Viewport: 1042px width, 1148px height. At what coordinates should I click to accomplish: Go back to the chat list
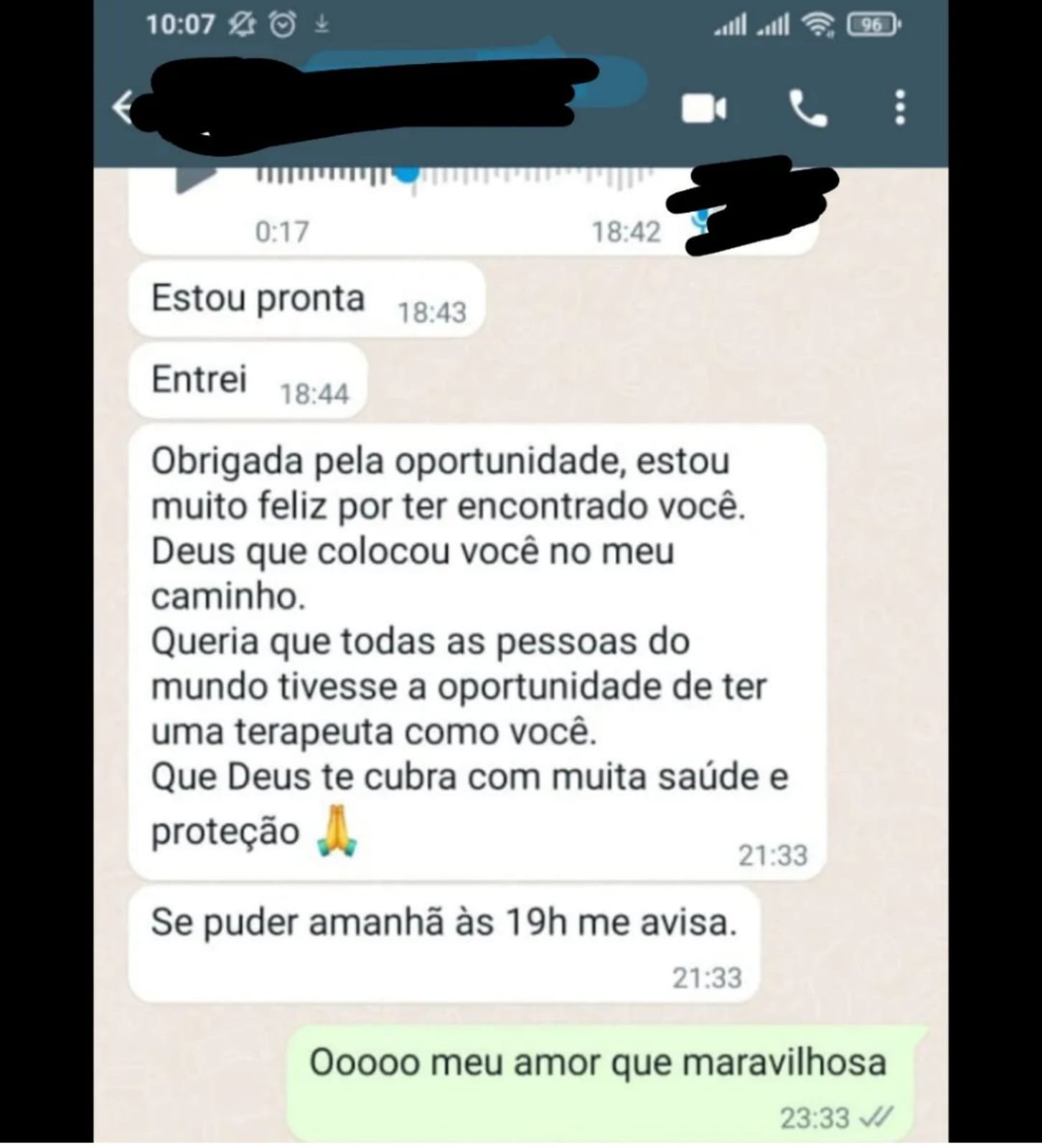tap(122, 108)
